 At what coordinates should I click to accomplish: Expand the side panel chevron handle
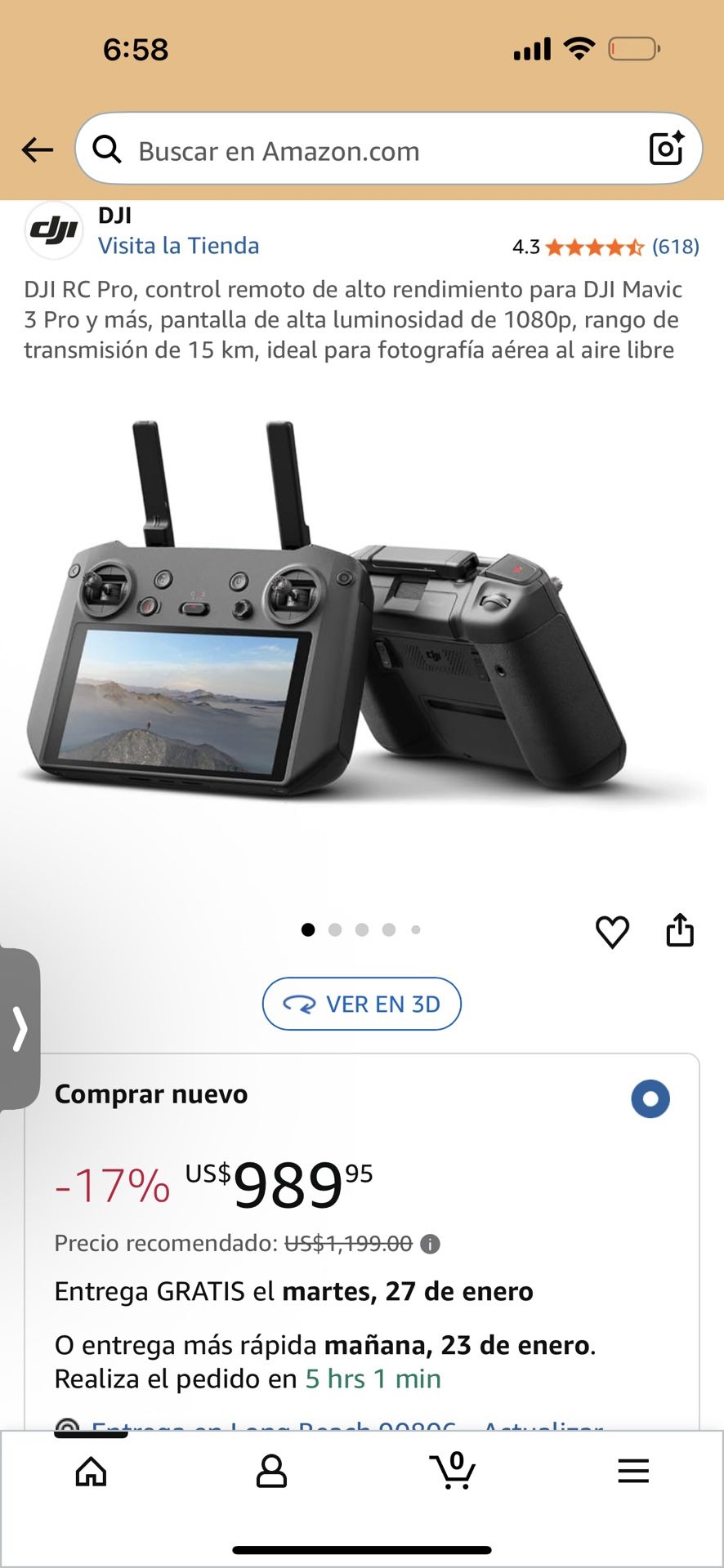click(20, 1028)
